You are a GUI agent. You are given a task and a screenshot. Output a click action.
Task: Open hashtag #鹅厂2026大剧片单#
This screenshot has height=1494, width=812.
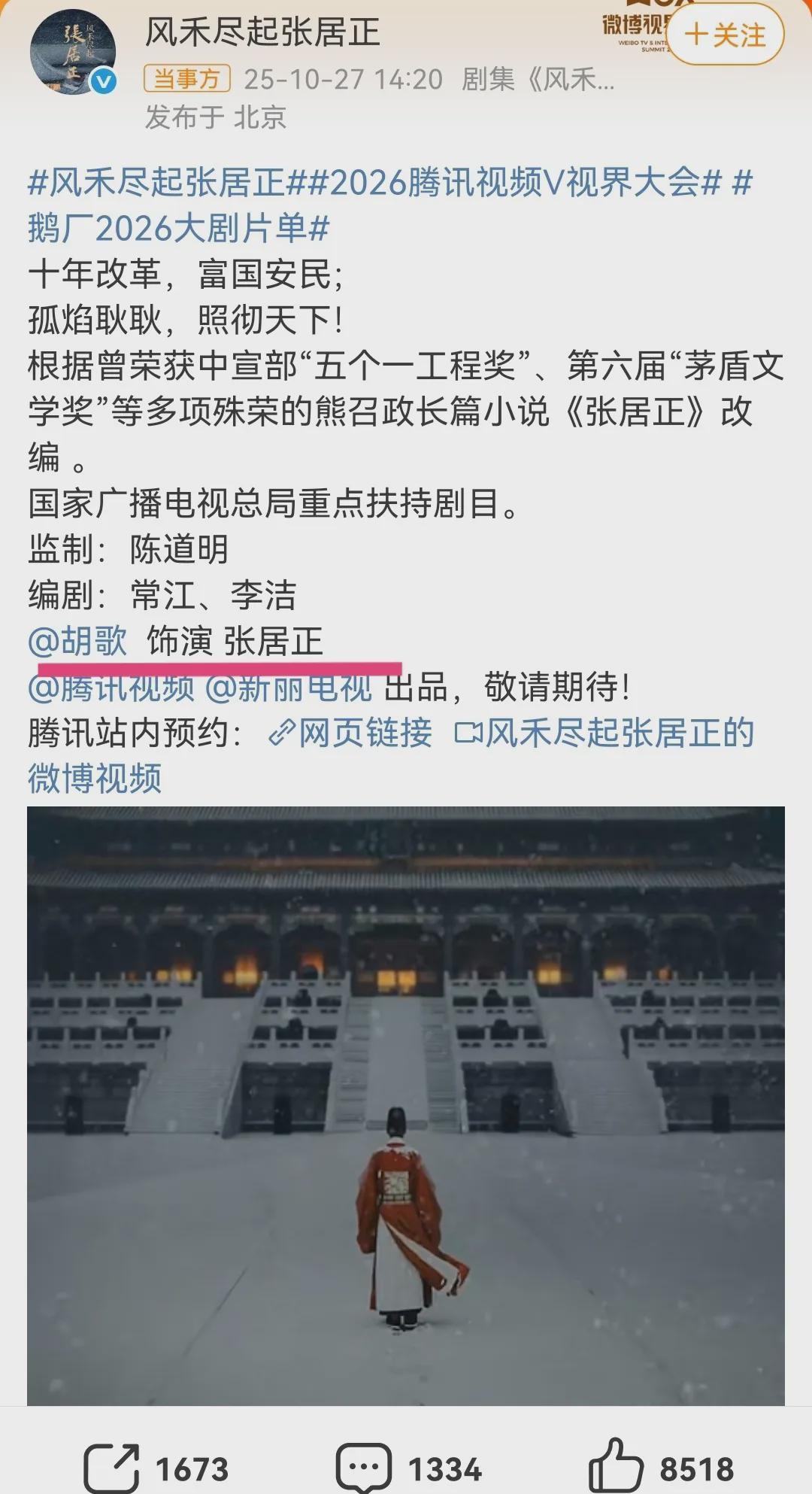point(178,229)
